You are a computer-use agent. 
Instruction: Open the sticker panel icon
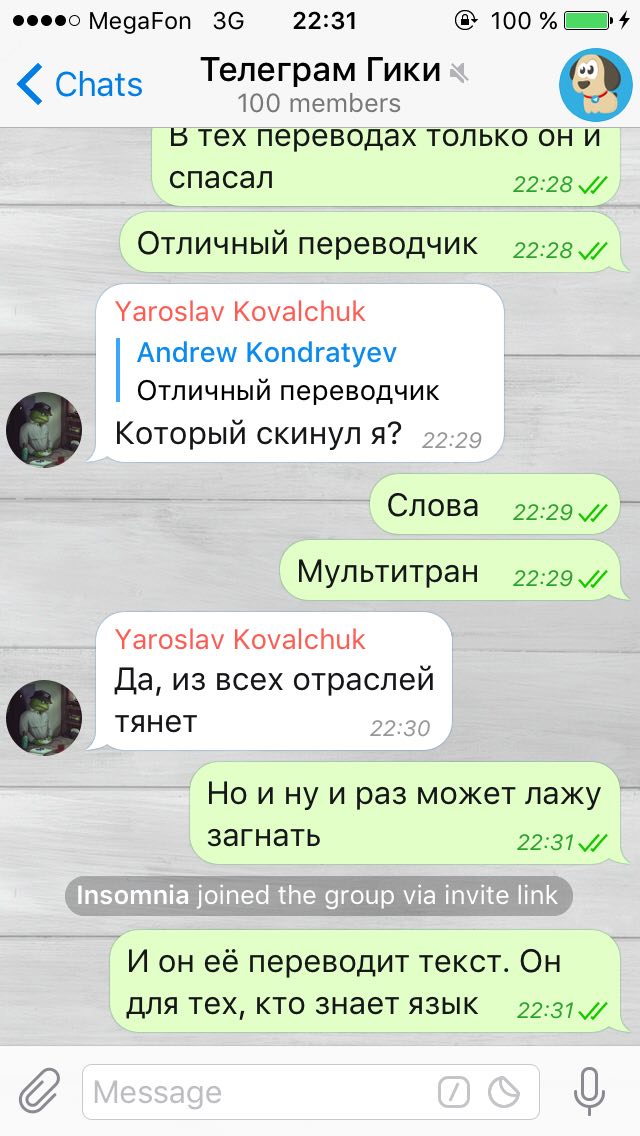tap(505, 1092)
